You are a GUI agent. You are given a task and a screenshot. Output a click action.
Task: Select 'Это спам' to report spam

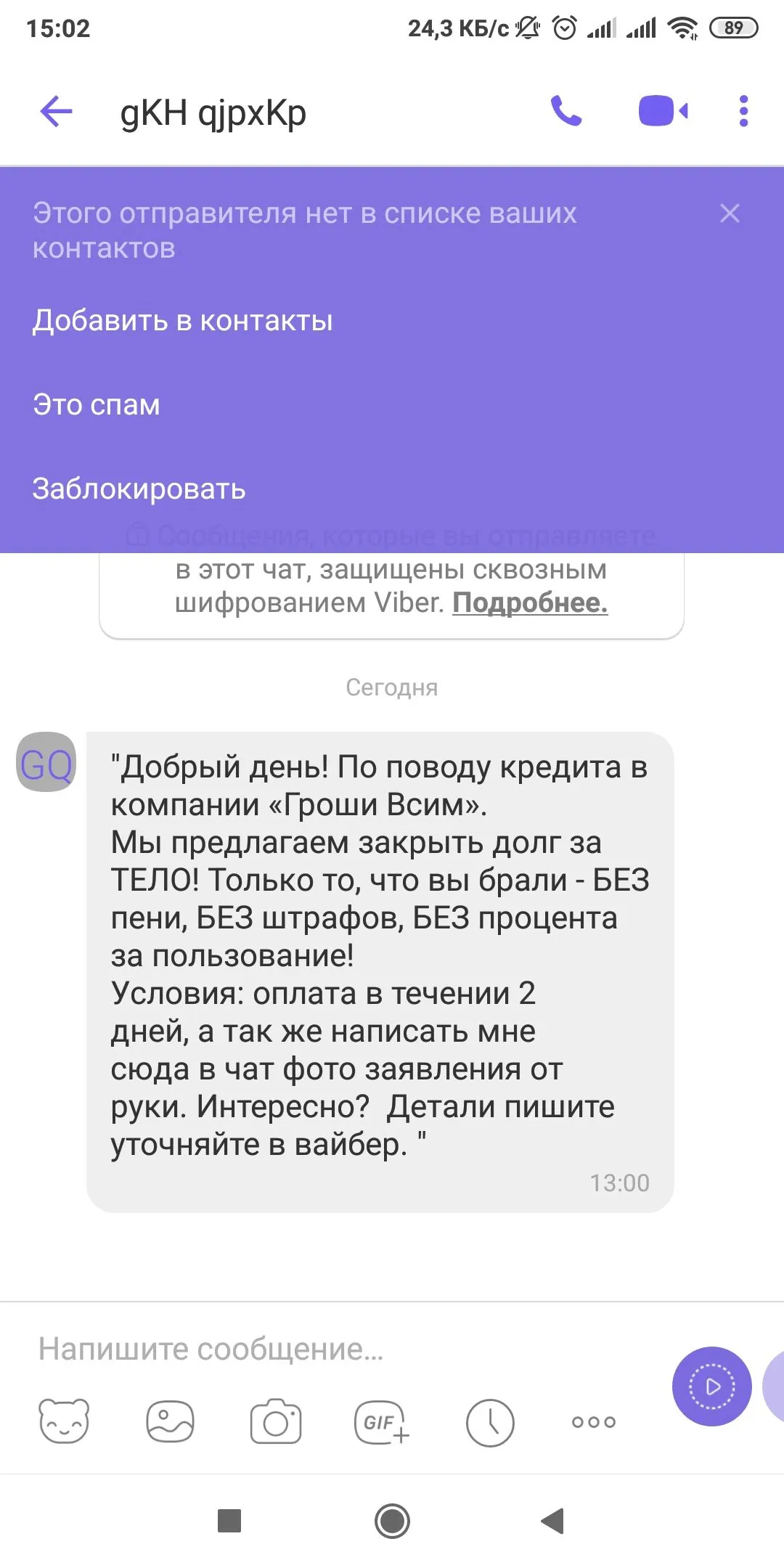(97, 405)
